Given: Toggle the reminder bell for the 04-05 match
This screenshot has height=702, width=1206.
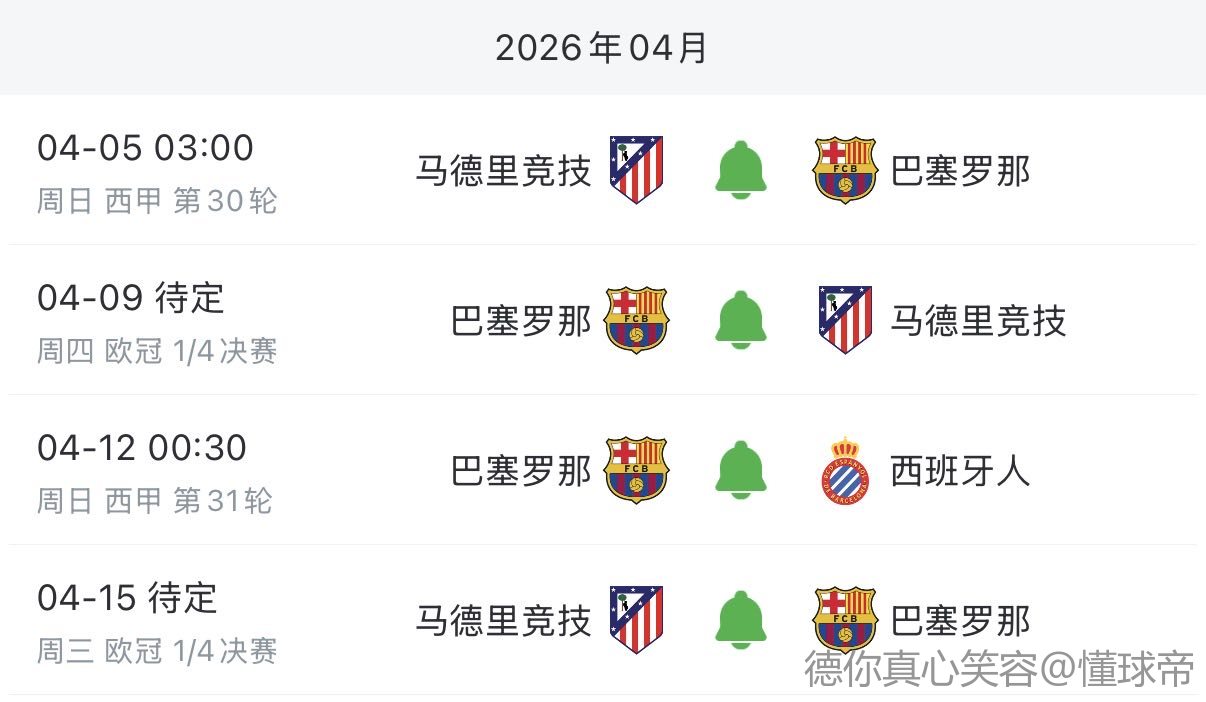Looking at the screenshot, I should coord(741,170).
